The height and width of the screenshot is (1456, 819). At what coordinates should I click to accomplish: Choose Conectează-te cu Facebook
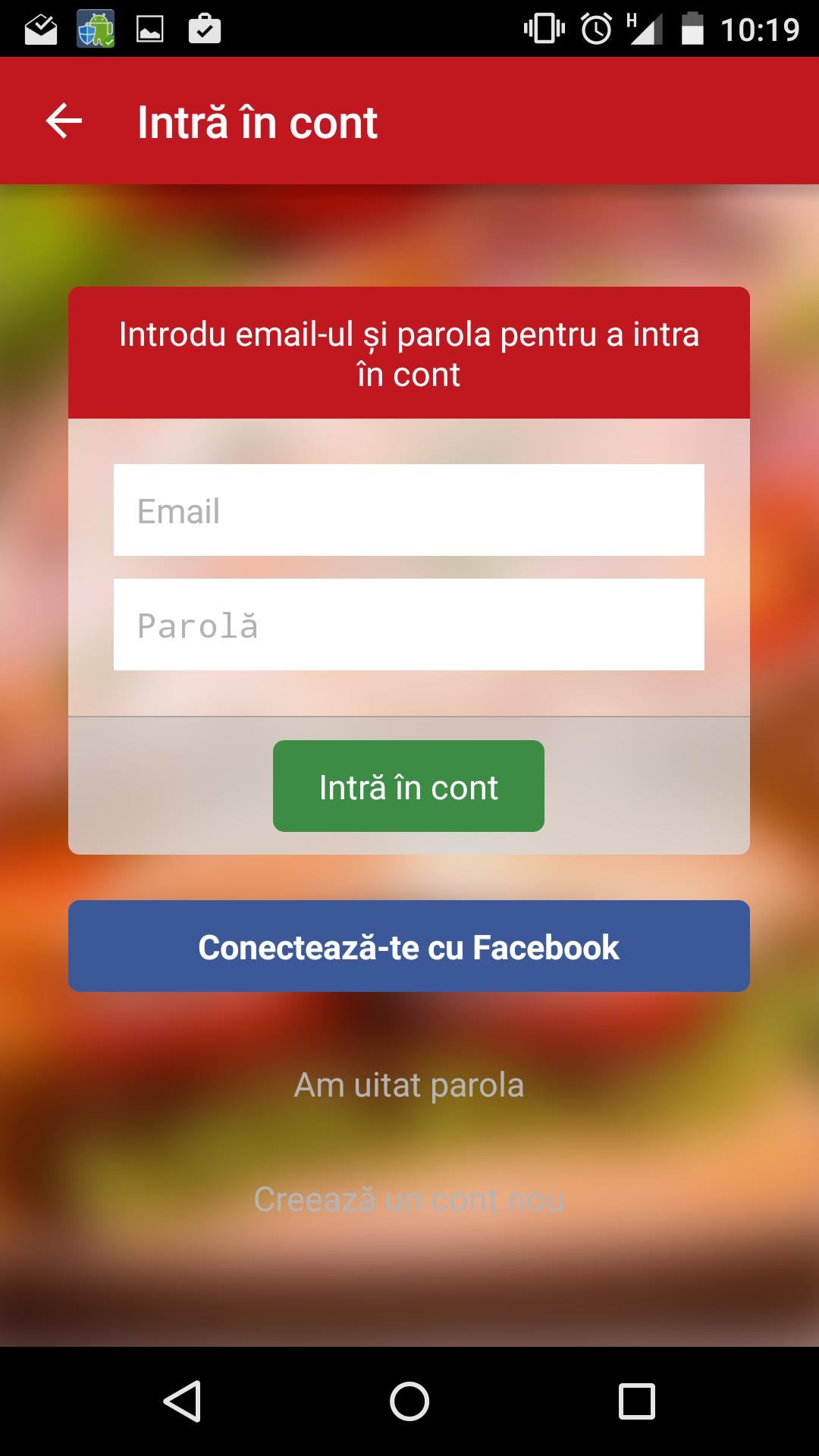409,946
